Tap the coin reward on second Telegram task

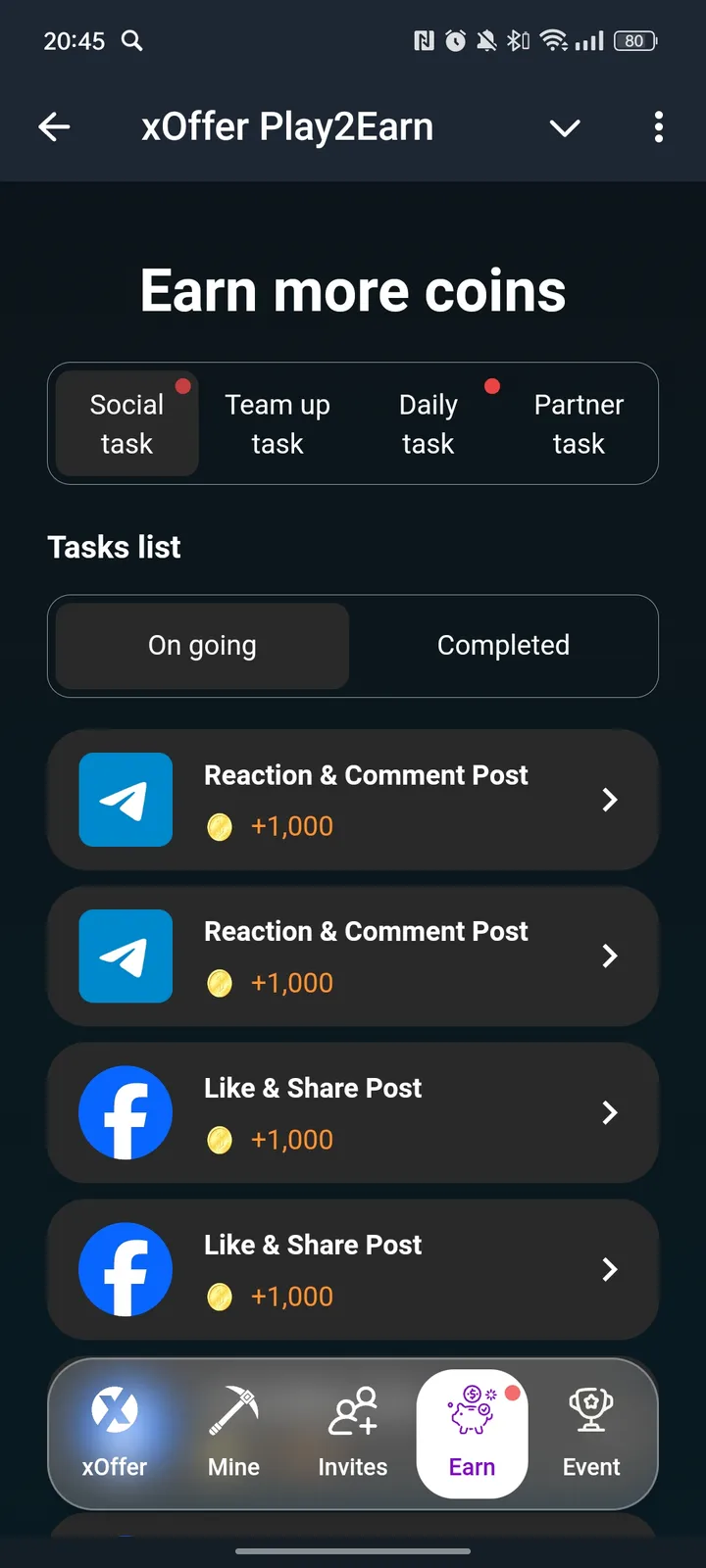pos(270,983)
